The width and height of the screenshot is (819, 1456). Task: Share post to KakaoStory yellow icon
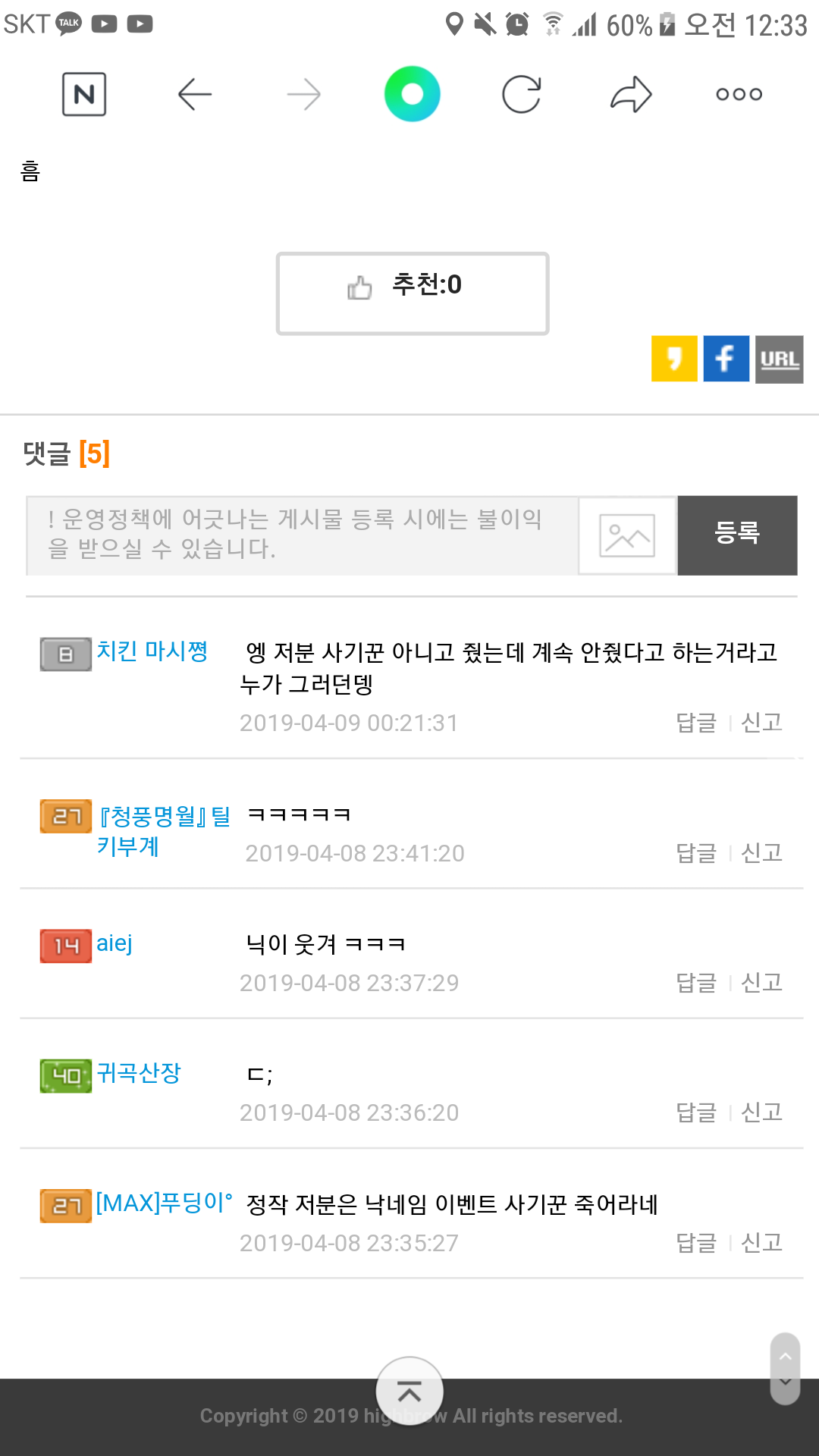pos(674,359)
